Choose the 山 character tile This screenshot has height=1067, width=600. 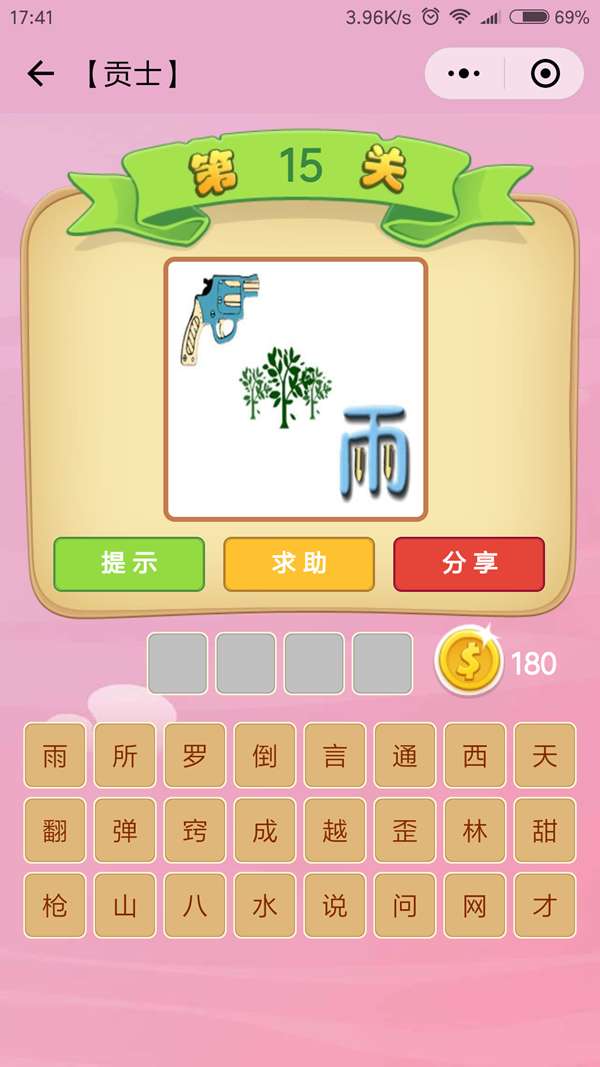tap(125, 906)
